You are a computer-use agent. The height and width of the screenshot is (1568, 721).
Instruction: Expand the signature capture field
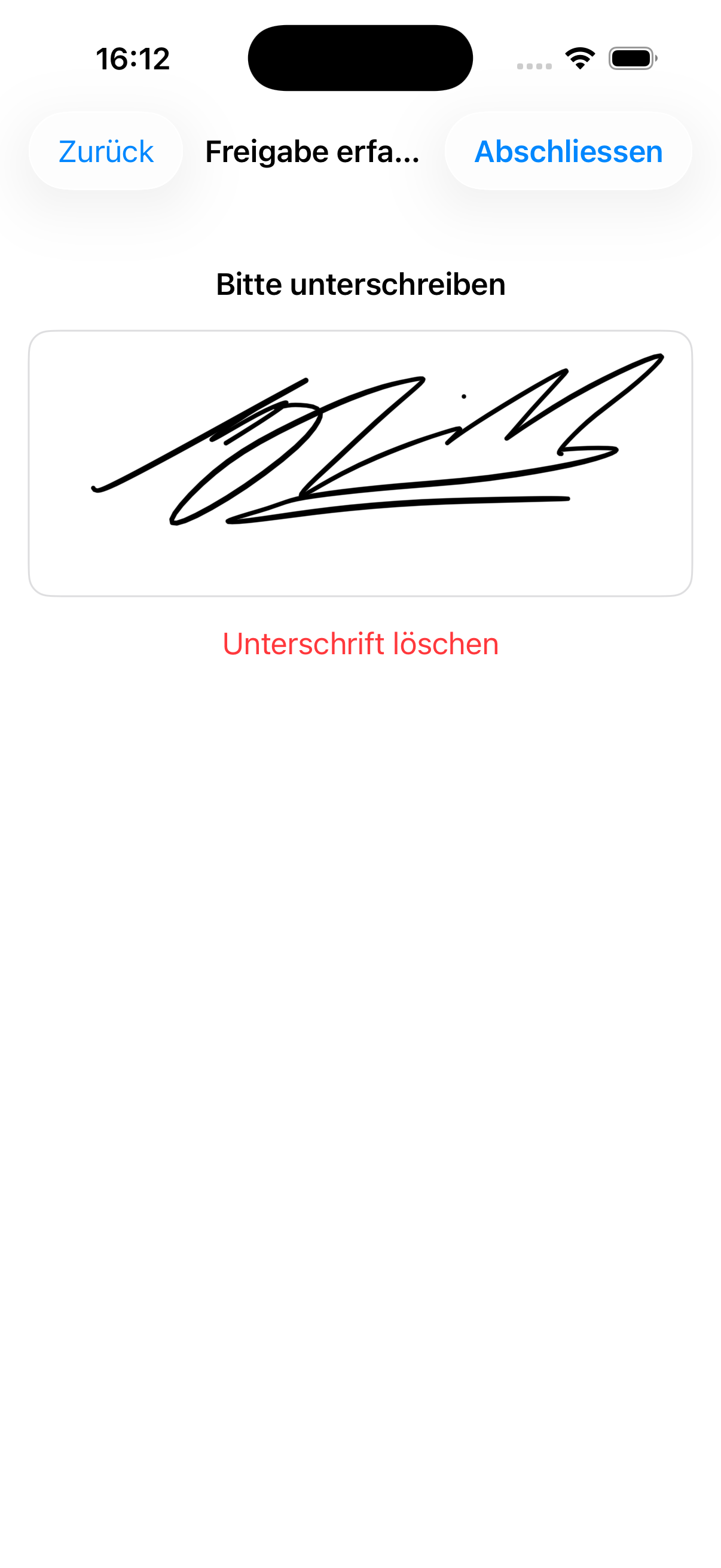360,463
